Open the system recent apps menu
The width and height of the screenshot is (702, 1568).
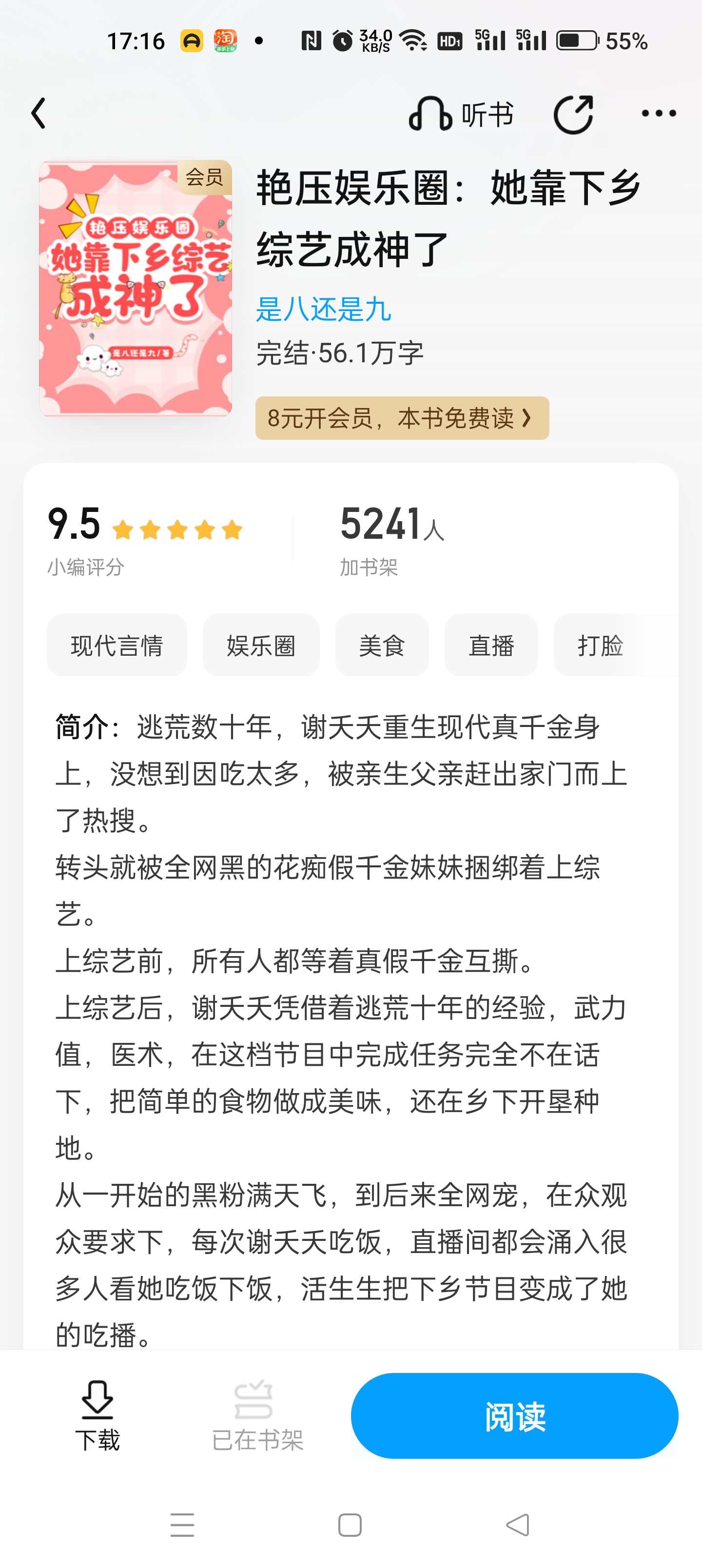[x=182, y=1525]
